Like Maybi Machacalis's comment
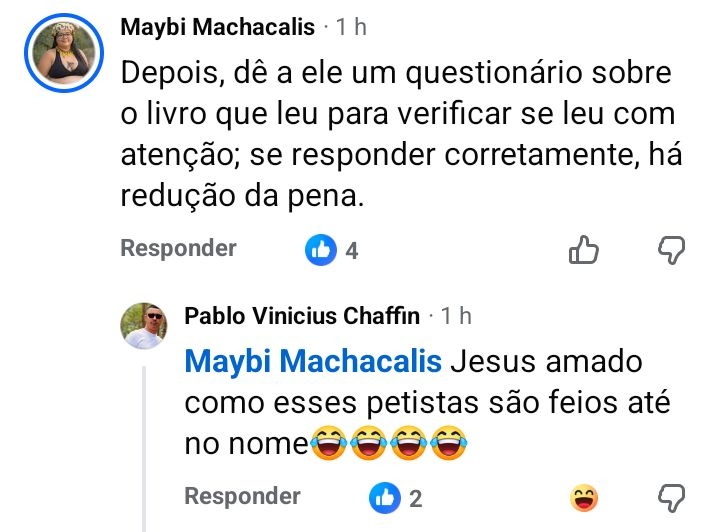Image resolution: width=720 pixels, height=532 pixels. [x=583, y=250]
